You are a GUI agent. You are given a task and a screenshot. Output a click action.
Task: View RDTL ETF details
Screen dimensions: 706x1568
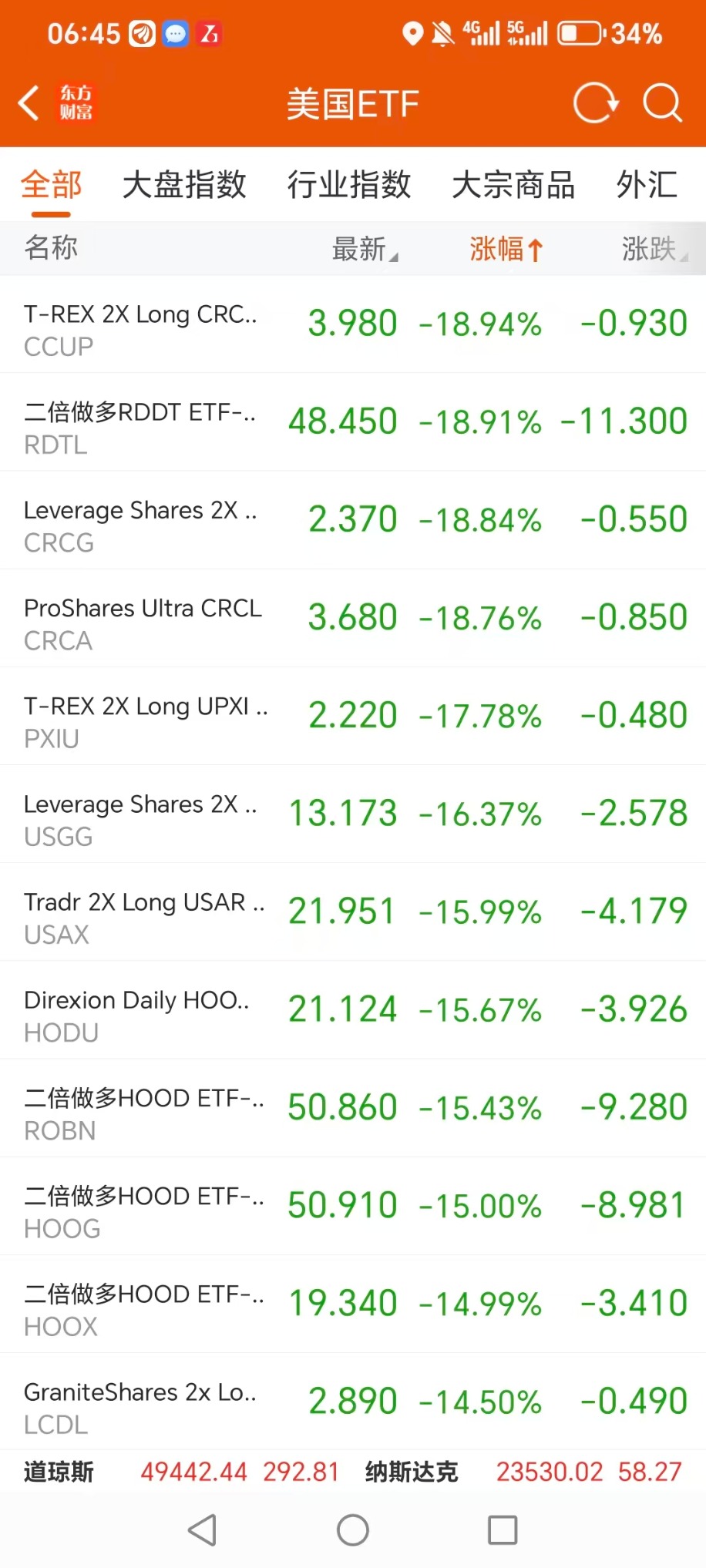pyautogui.click(x=353, y=422)
